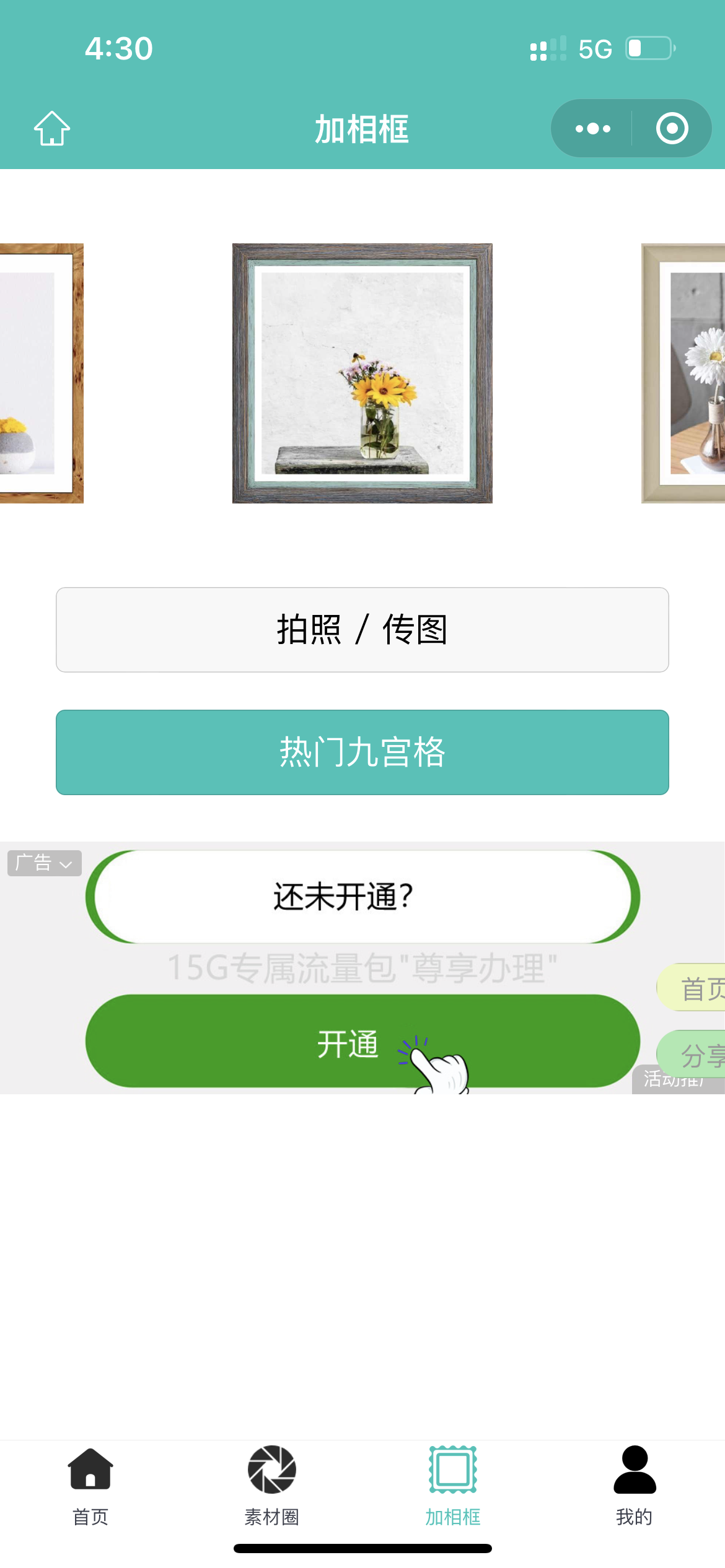Close the mini program with the circle button
This screenshot has height=1568, width=725.
(672, 129)
